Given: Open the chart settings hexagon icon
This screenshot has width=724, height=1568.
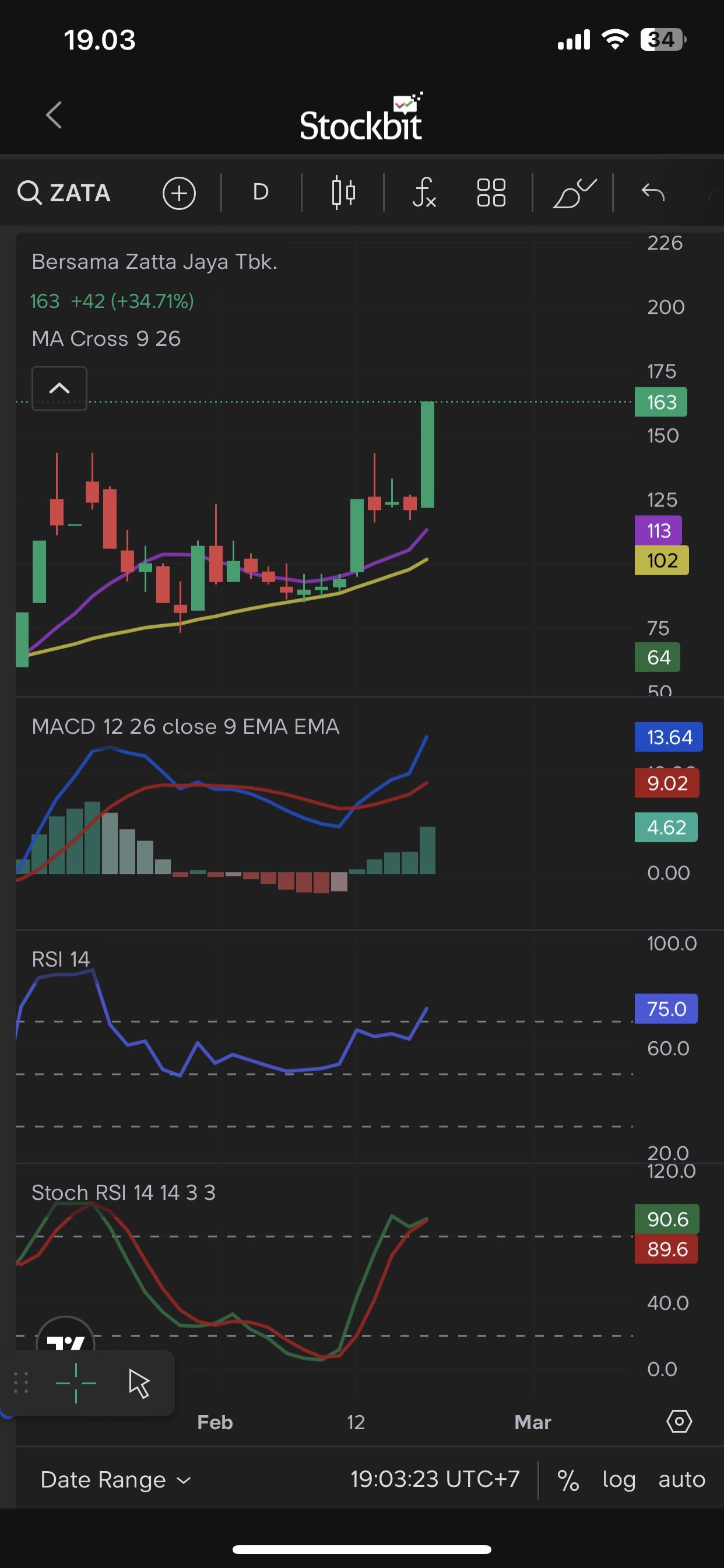Looking at the screenshot, I should pos(679,1422).
